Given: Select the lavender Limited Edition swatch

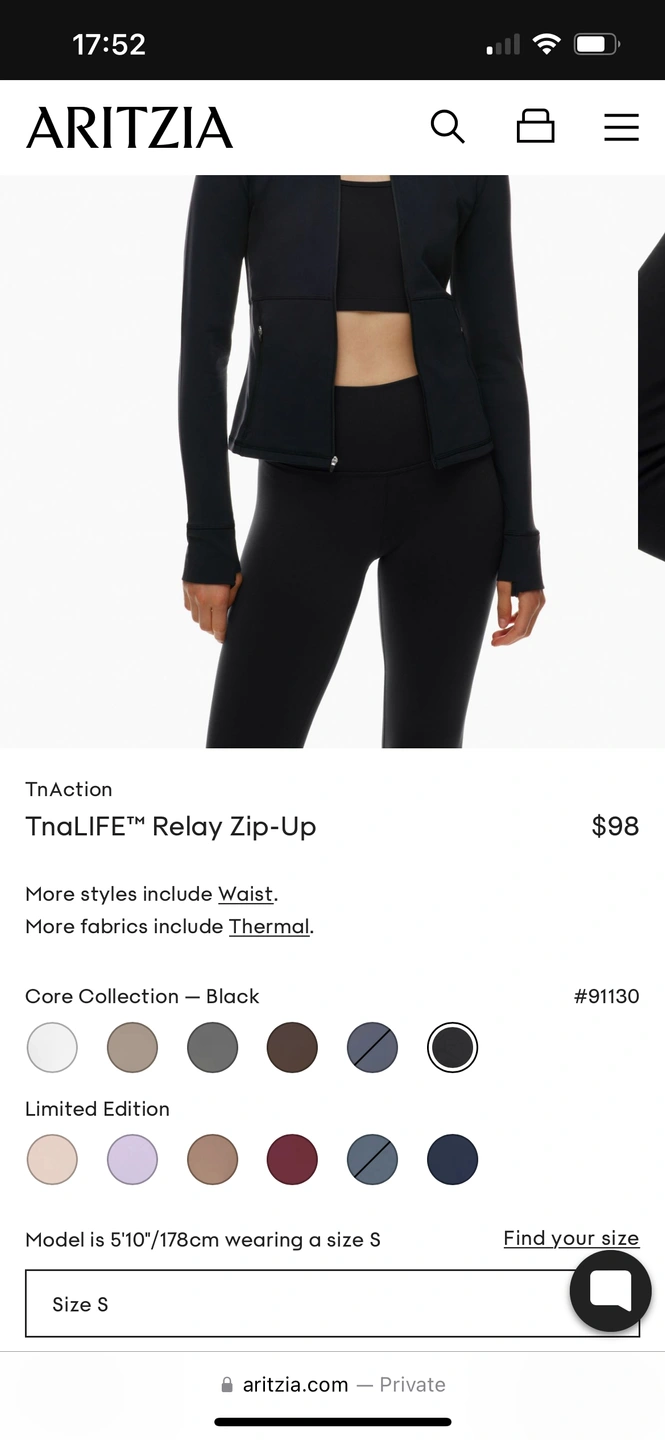Looking at the screenshot, I should tap(132, 1160).
